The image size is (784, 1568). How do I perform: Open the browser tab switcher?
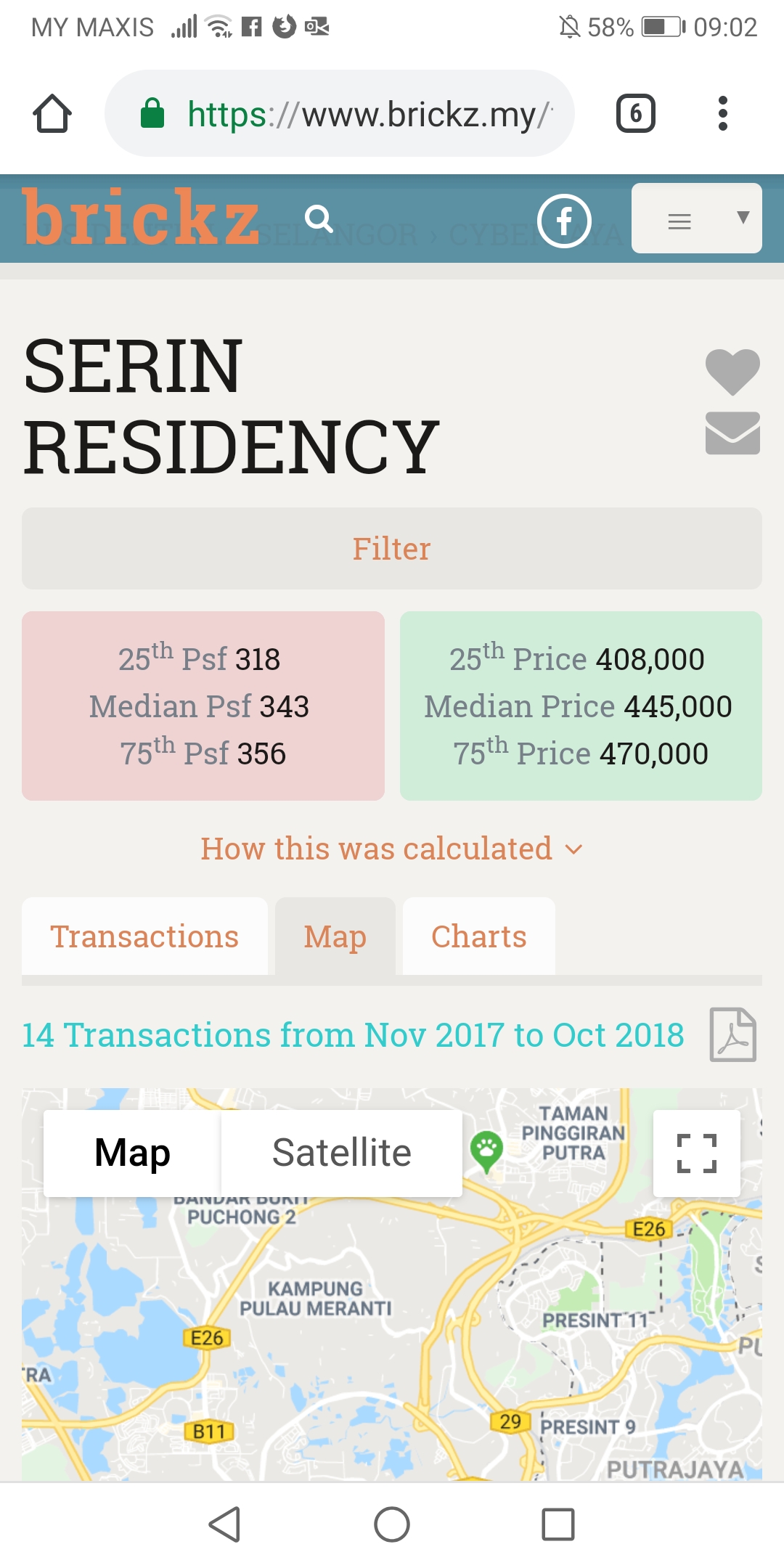click(x=636, y=114)
